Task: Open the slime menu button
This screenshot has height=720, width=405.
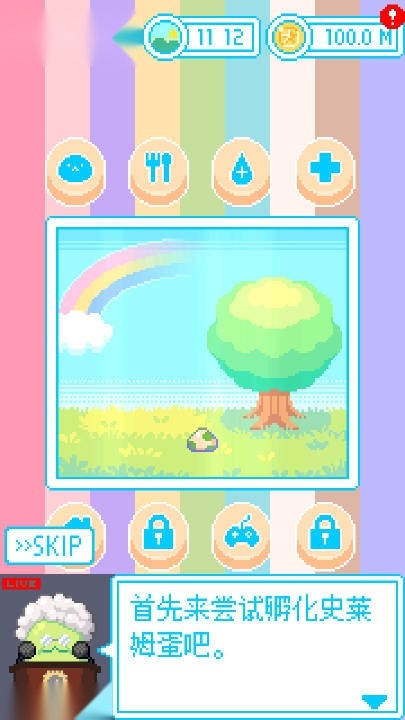Action: coord(76,171)
